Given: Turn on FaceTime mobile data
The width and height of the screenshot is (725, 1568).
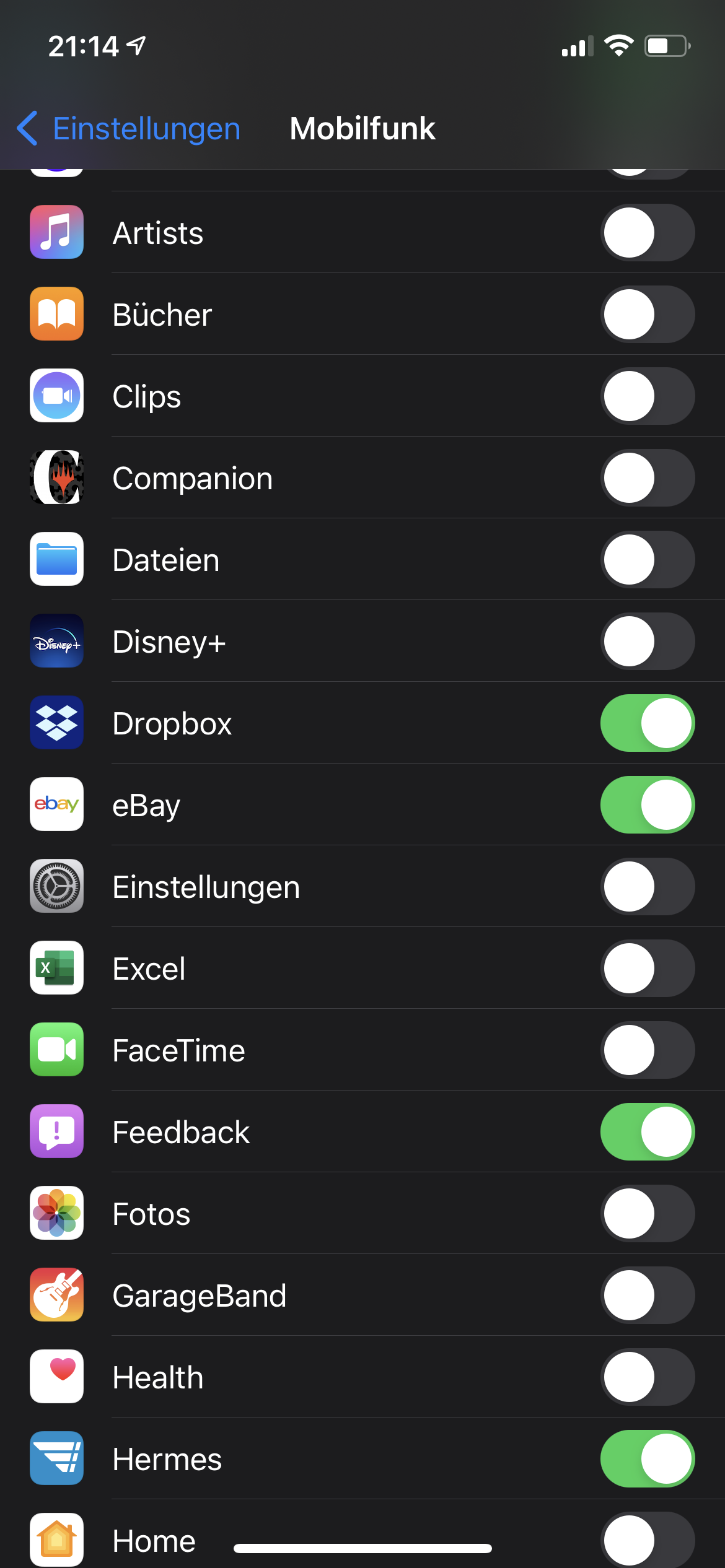Looking at the screenshot, I should [x=647, y=1050].
